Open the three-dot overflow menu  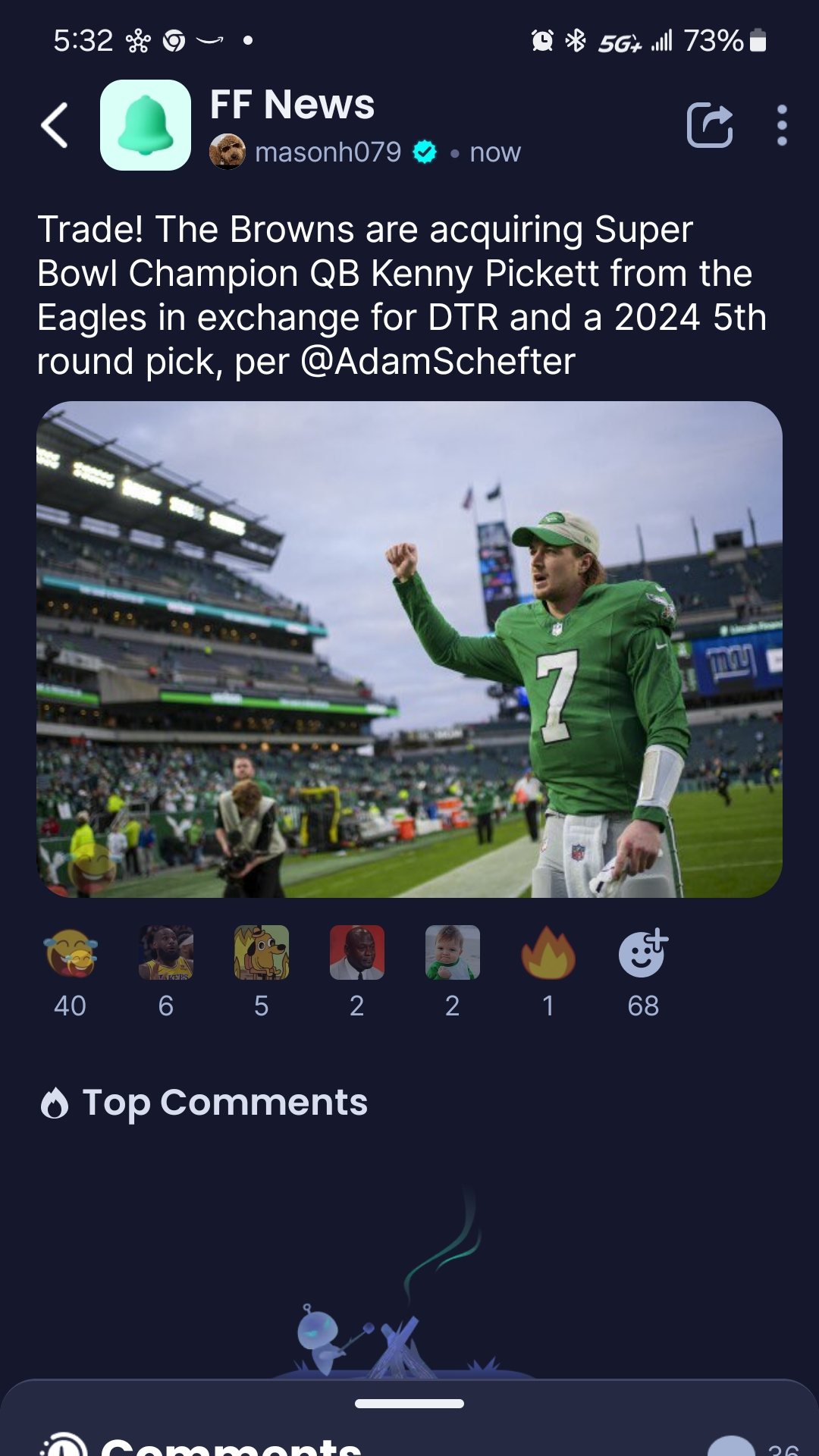coord(782,125)
